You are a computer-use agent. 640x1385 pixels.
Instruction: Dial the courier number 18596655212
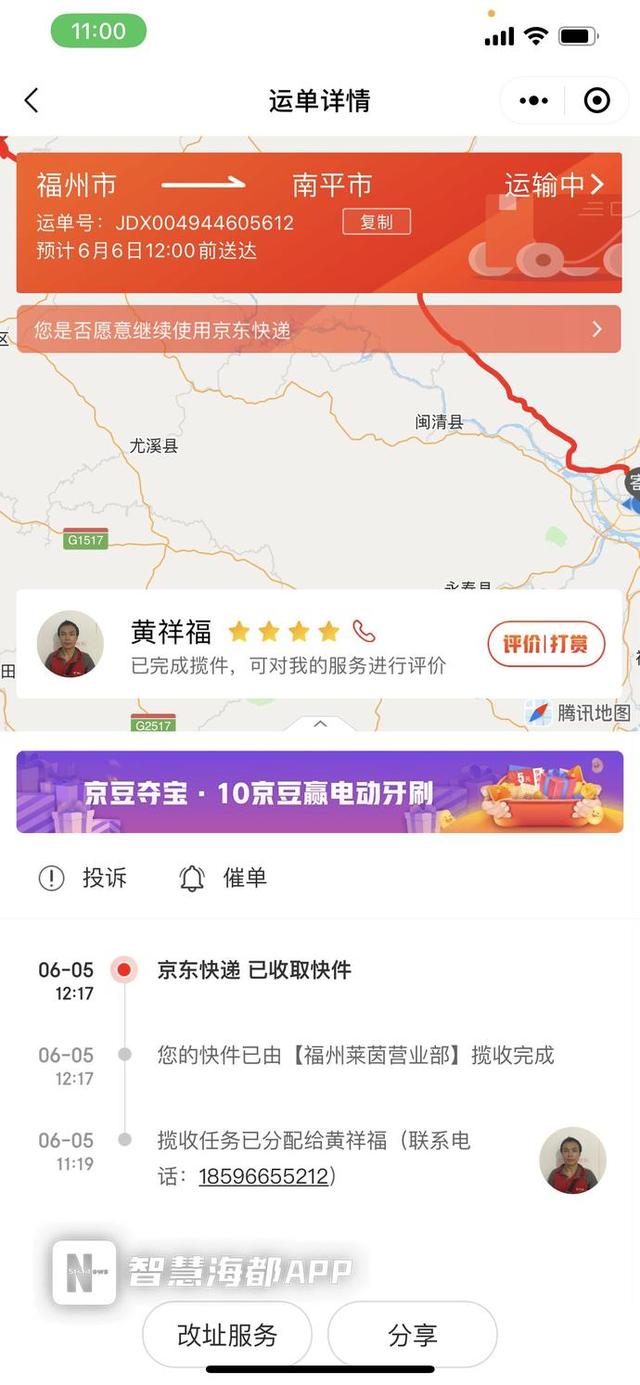click(263, 1177)
